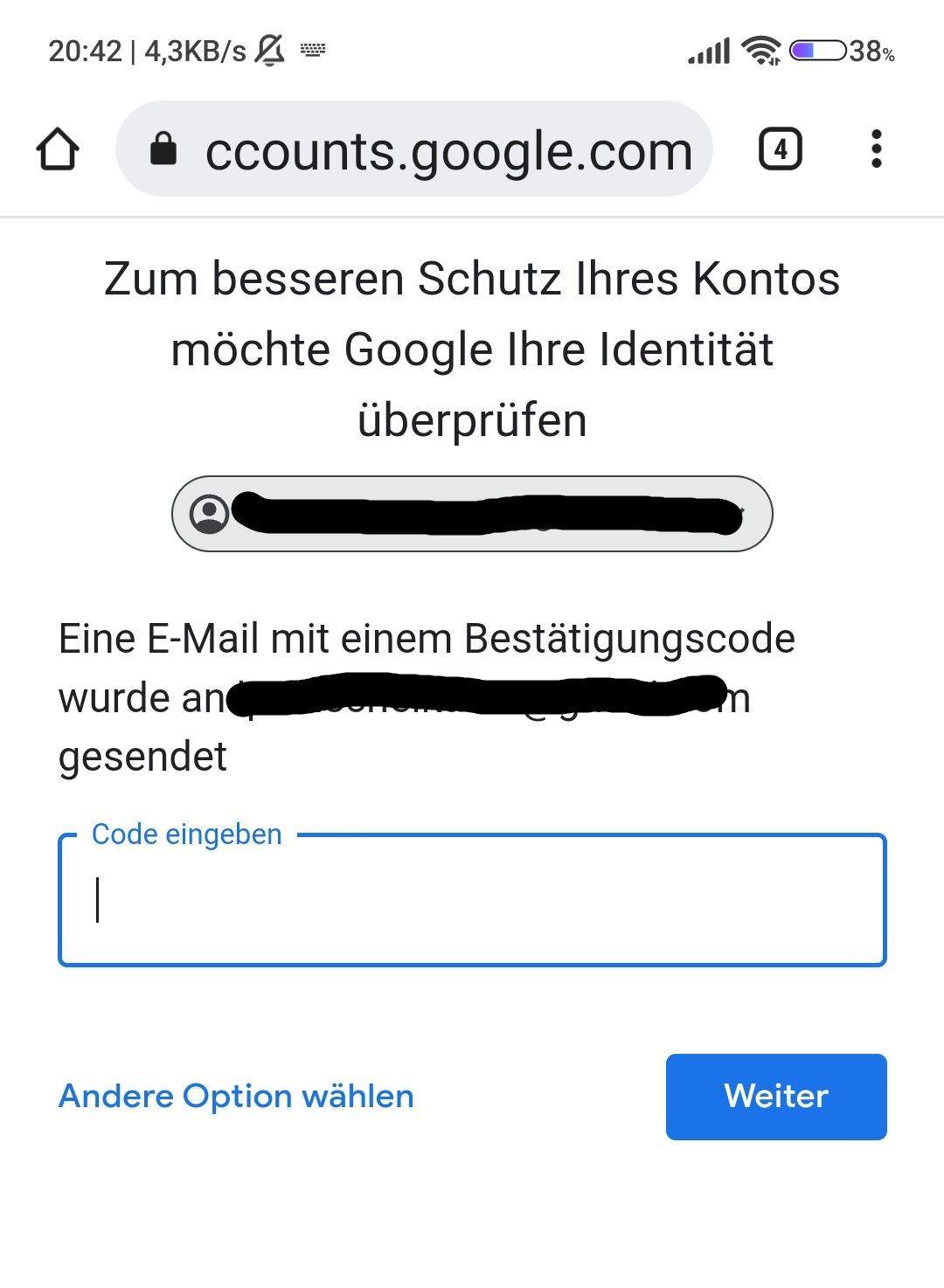Tap the tab switcher showing 4 tabs
This screenshot has width=944, height=1288.
[x=781, y=149]
